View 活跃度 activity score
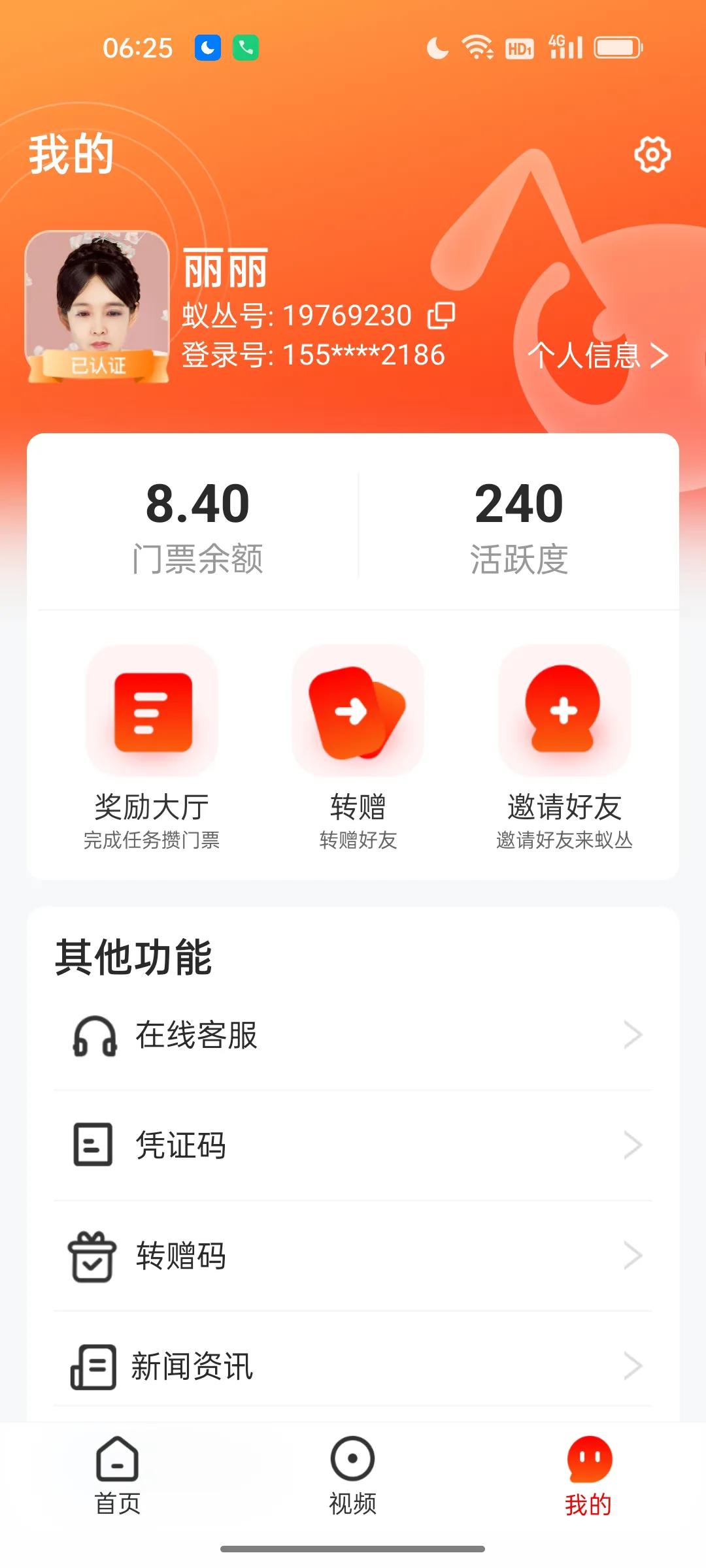 pyautogui.click(x=519, y=525)
